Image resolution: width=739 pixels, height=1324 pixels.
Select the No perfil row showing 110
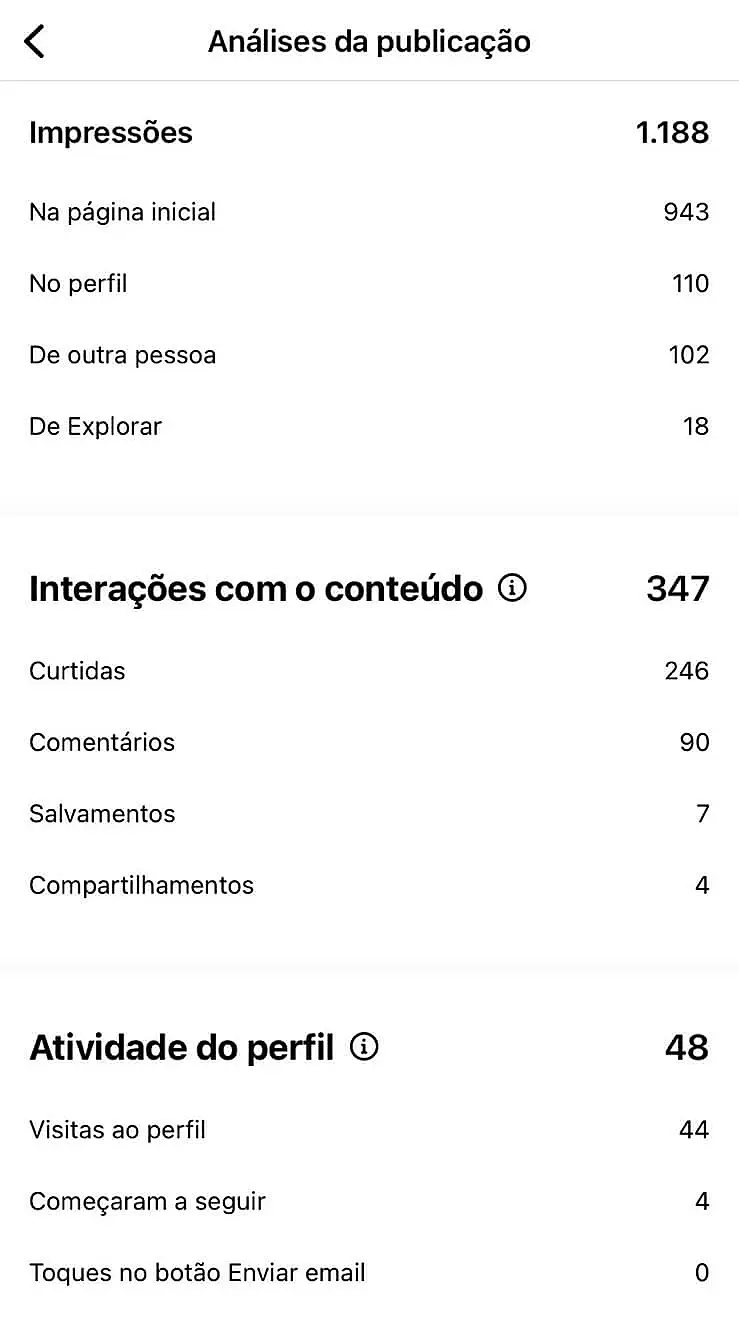[78, 283]
